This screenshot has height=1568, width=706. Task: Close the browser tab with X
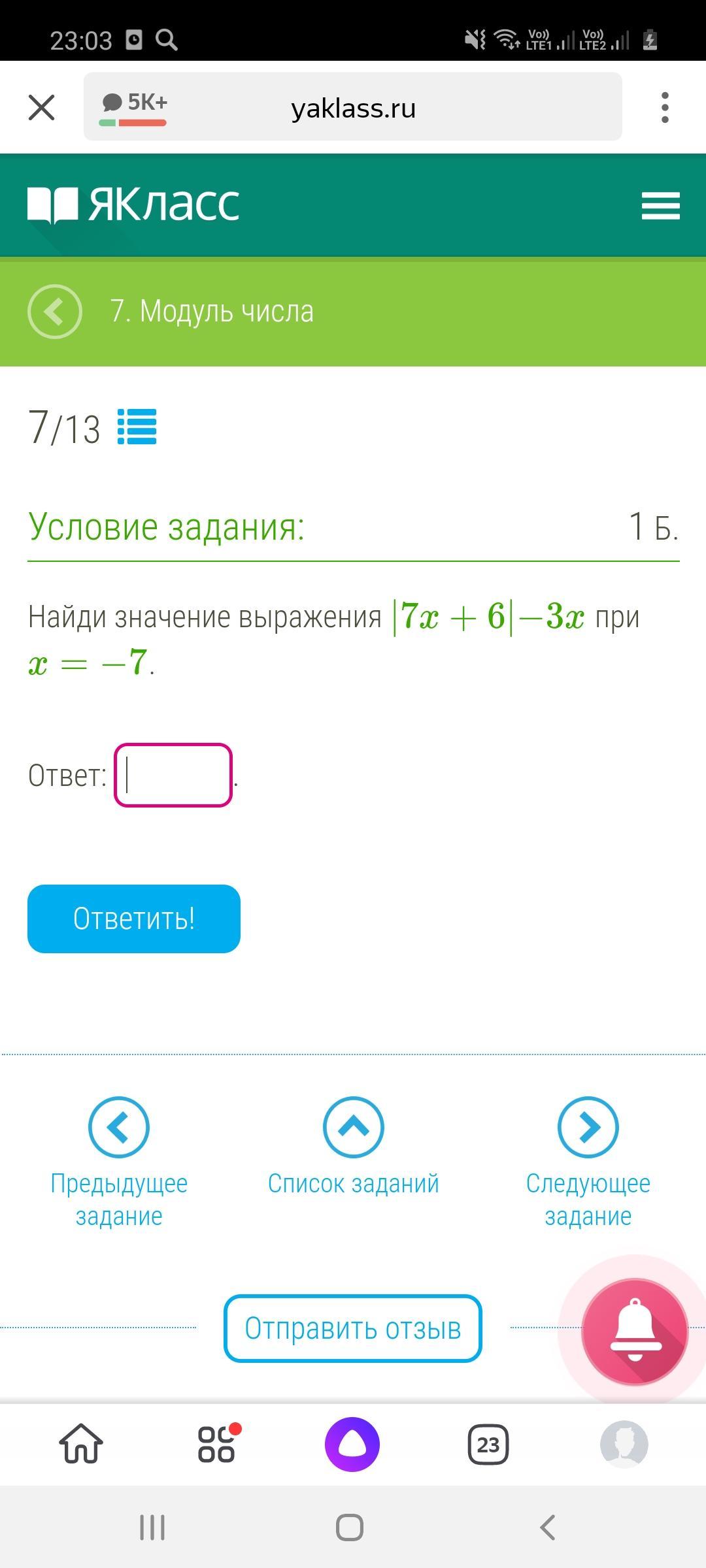(x=42, y=107)
